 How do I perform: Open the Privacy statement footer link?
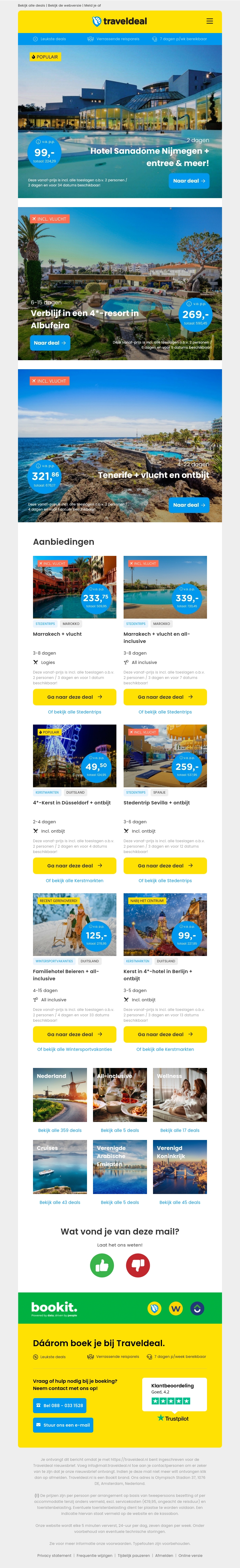[x=54, y=1555]
